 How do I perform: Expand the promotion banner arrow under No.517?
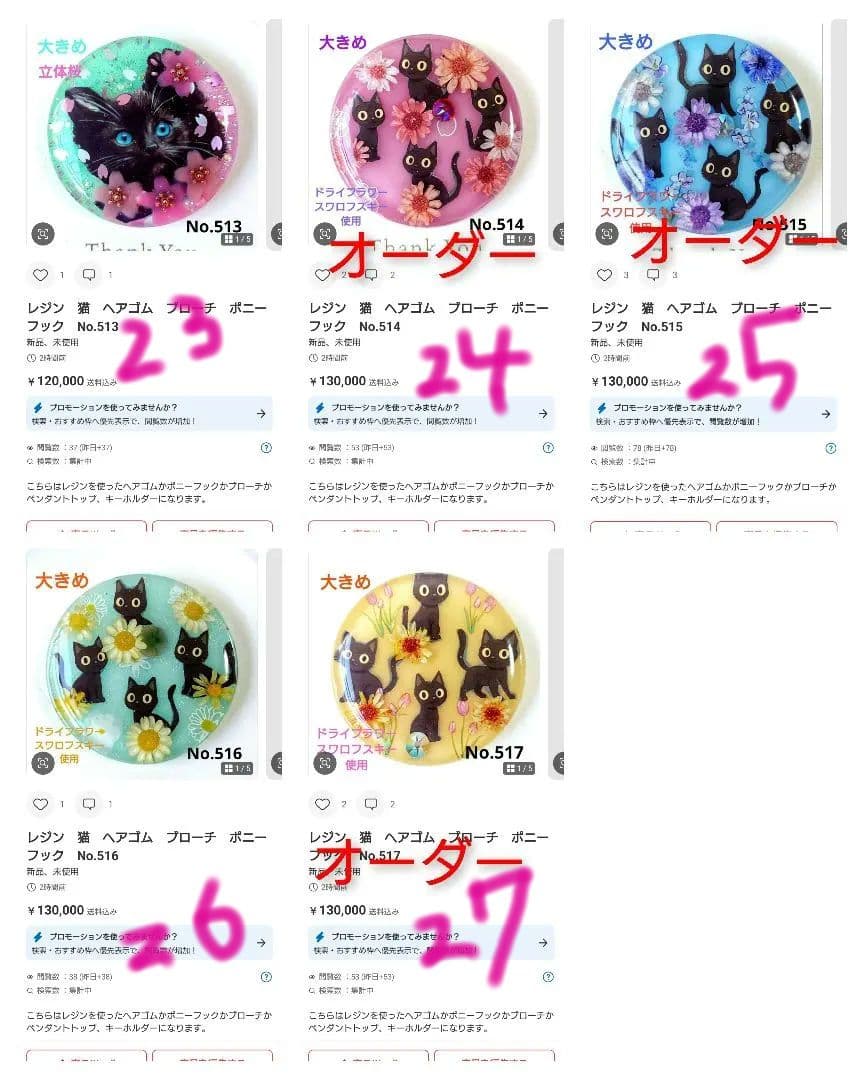click(x=545, y=942)
